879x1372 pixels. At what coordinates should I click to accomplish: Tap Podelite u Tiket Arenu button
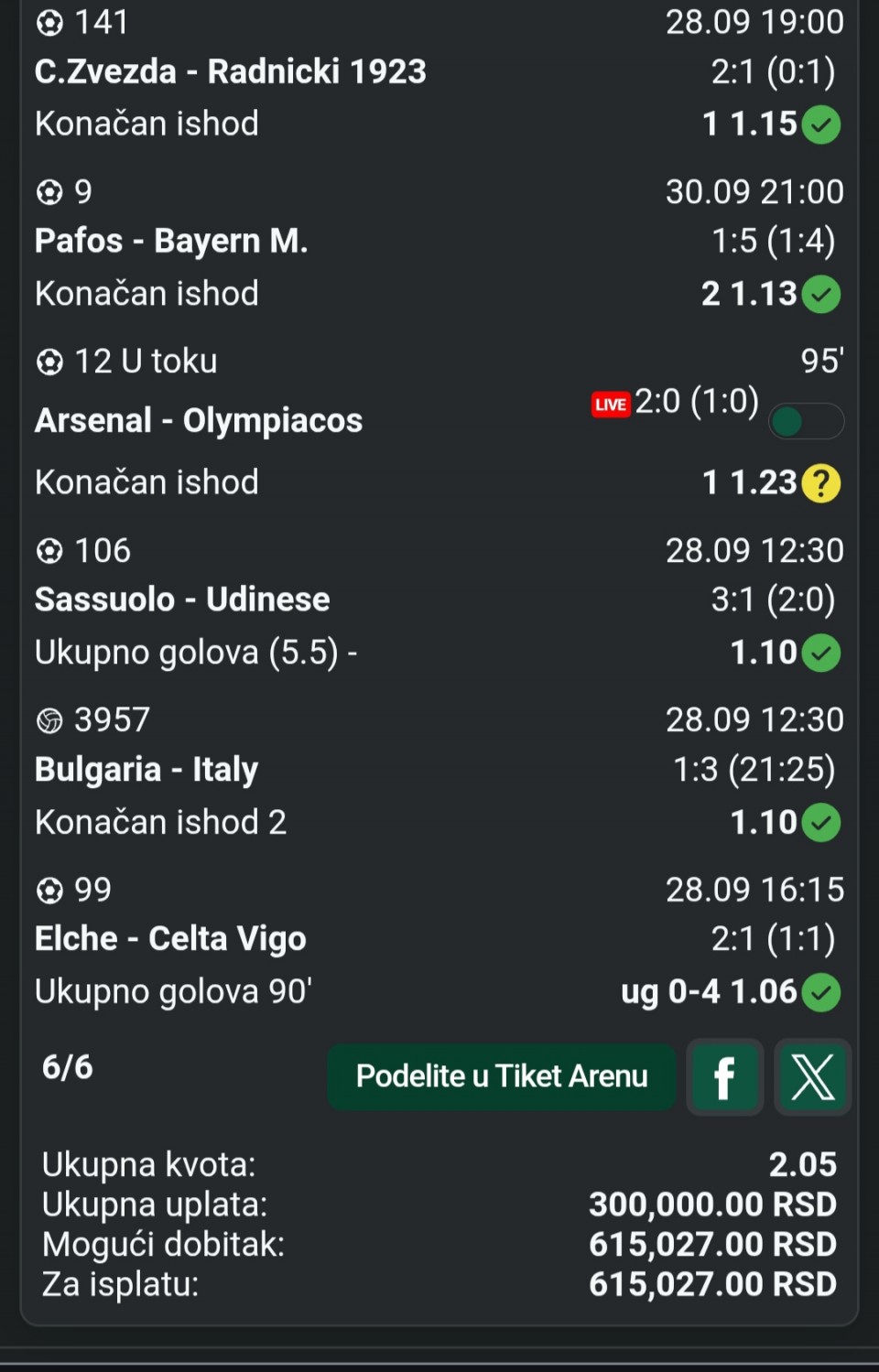pyautogui.click(x=501, y=1076)
